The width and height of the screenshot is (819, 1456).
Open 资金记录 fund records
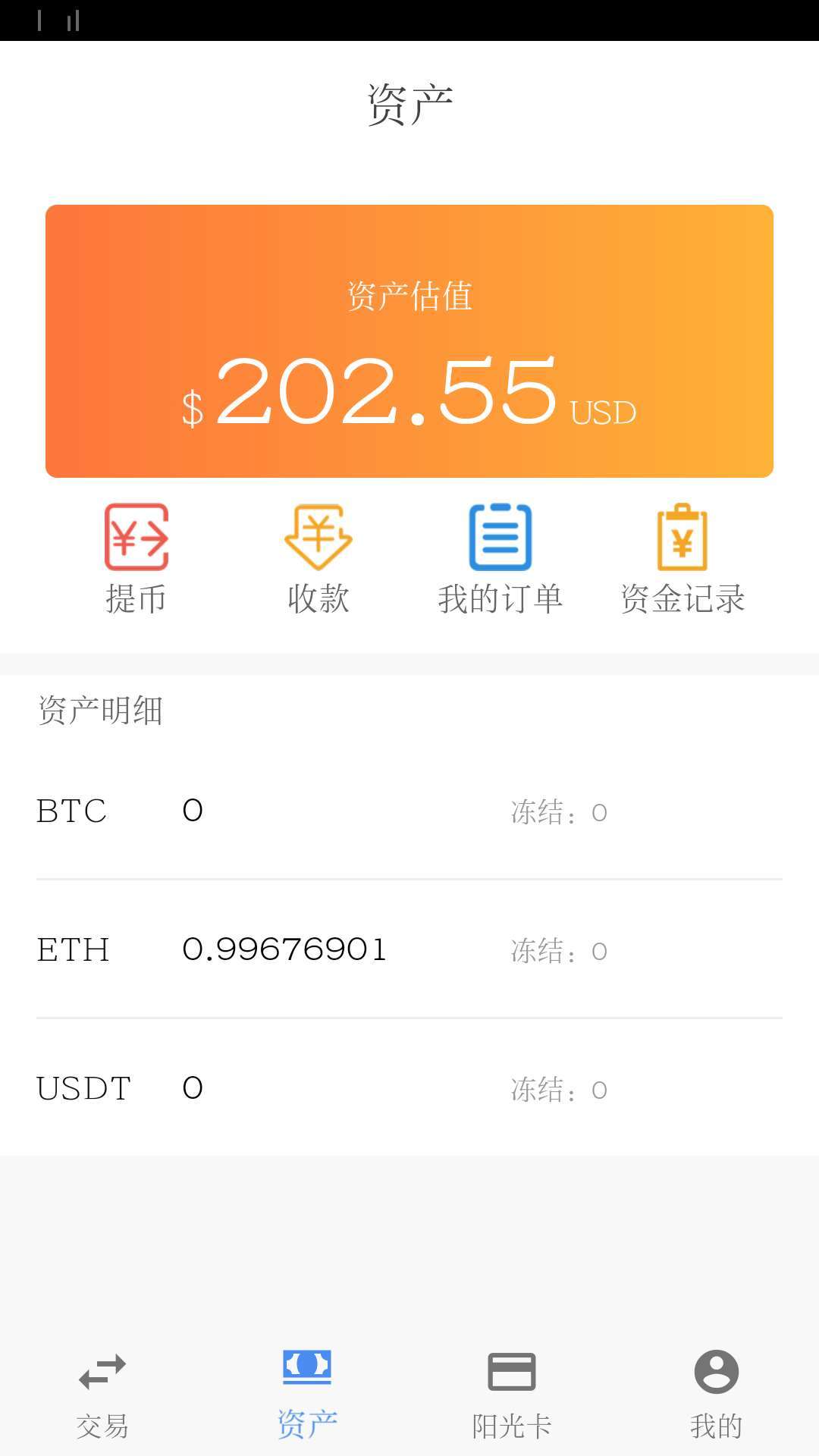point(682,559)
